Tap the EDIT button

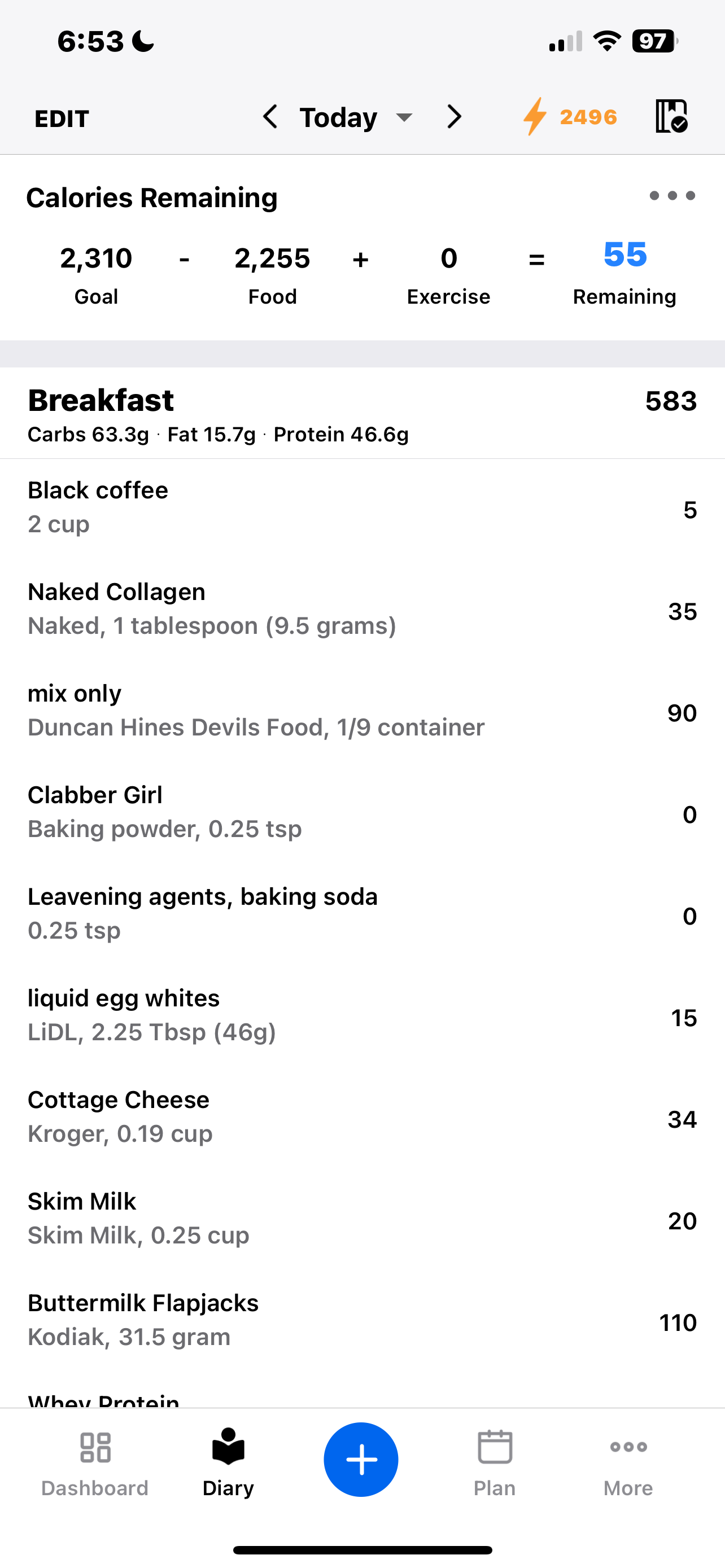tap(62, 118)
